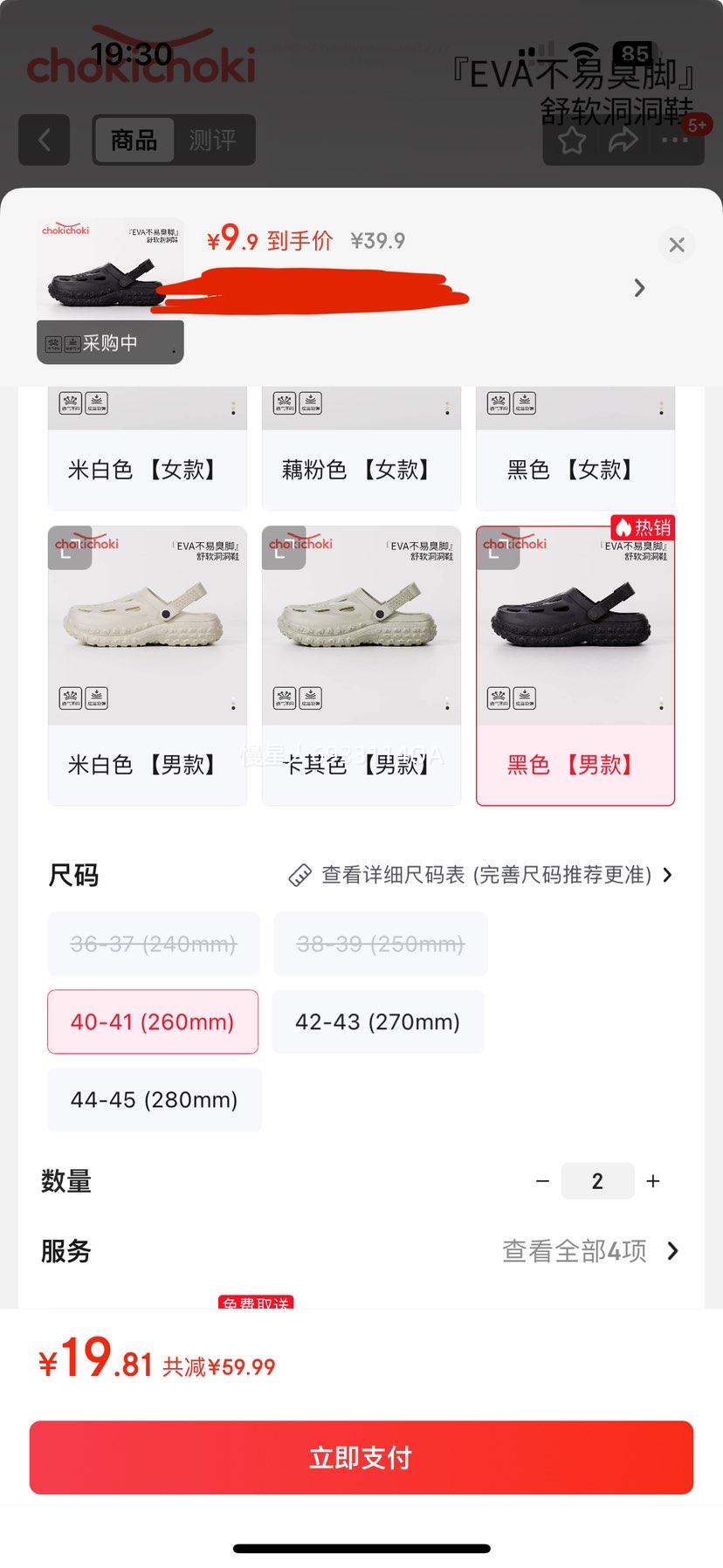Decrease quantity with minus button
723x1568 pixels.
(x=542, y=1181)
